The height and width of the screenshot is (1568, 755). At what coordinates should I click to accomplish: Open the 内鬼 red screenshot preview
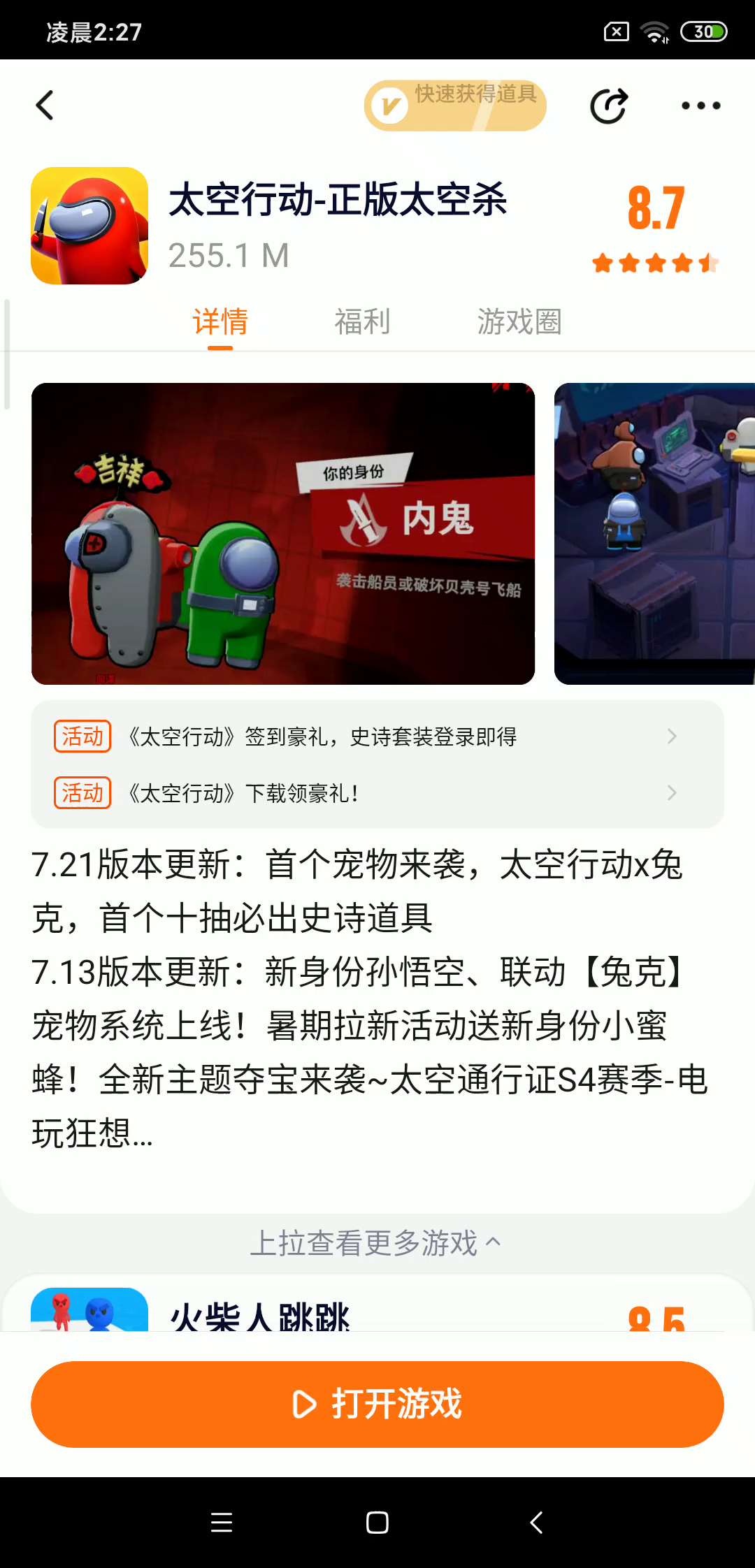pos(283,534)
